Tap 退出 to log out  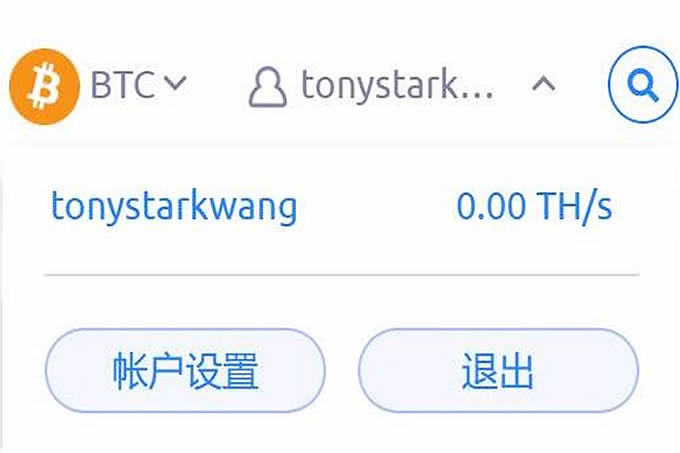[x=497, y=371]
